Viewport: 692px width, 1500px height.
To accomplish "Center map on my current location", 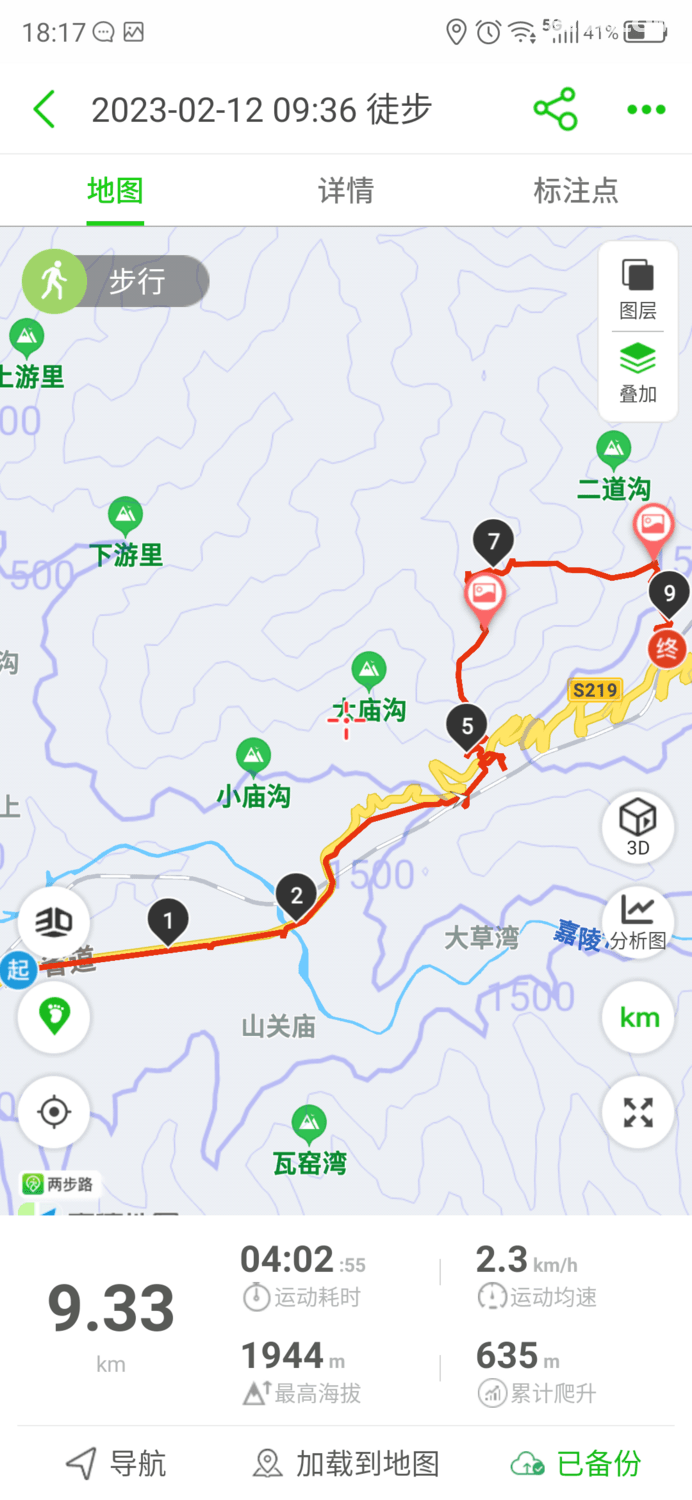I will (54, 1112).
